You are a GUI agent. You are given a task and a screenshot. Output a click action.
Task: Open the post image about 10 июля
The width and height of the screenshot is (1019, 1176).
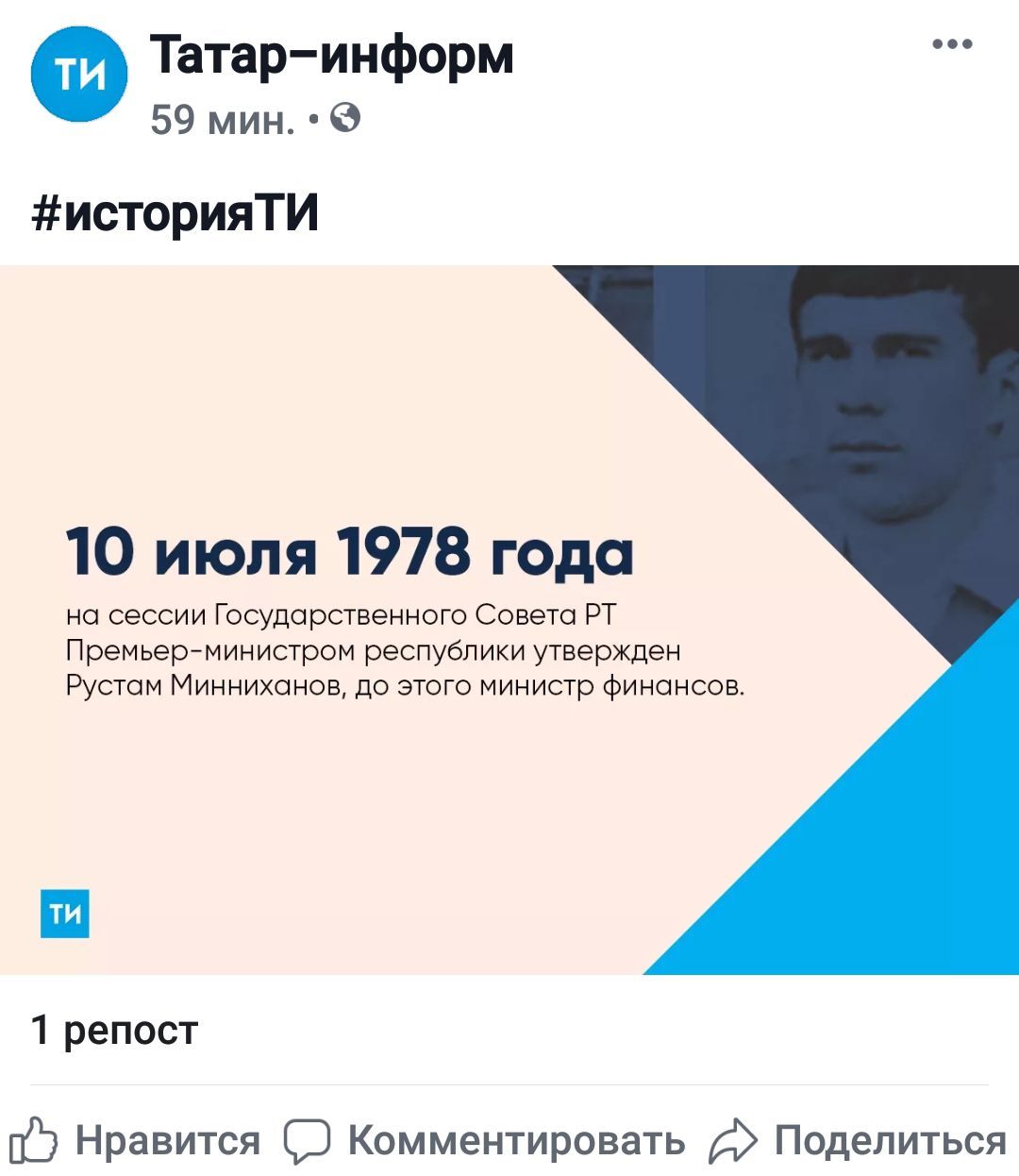click(x=509, y=619)
